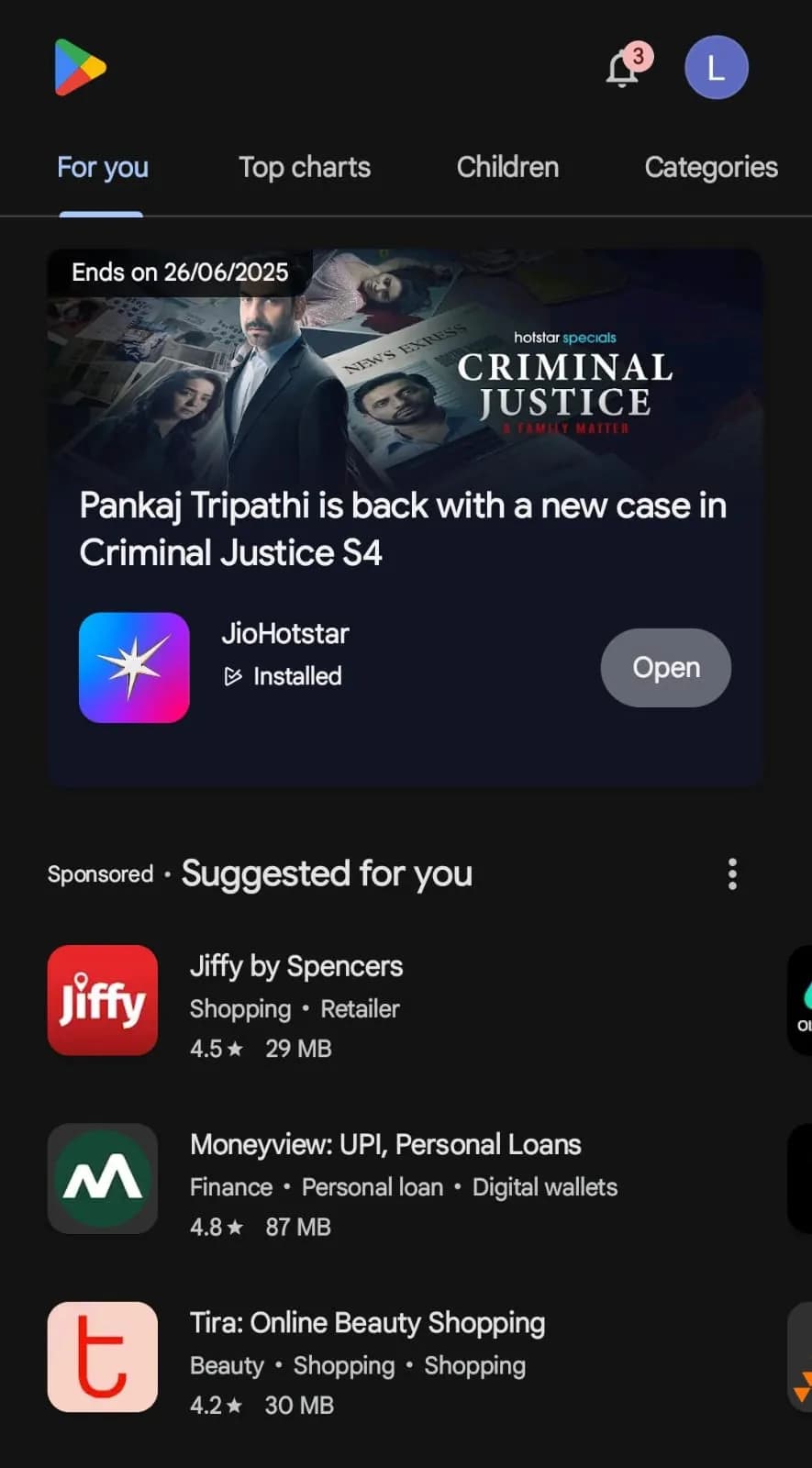Viewport: 812px width, 1468px height.
Task: Select the For you tab
Action: (102, 168)
